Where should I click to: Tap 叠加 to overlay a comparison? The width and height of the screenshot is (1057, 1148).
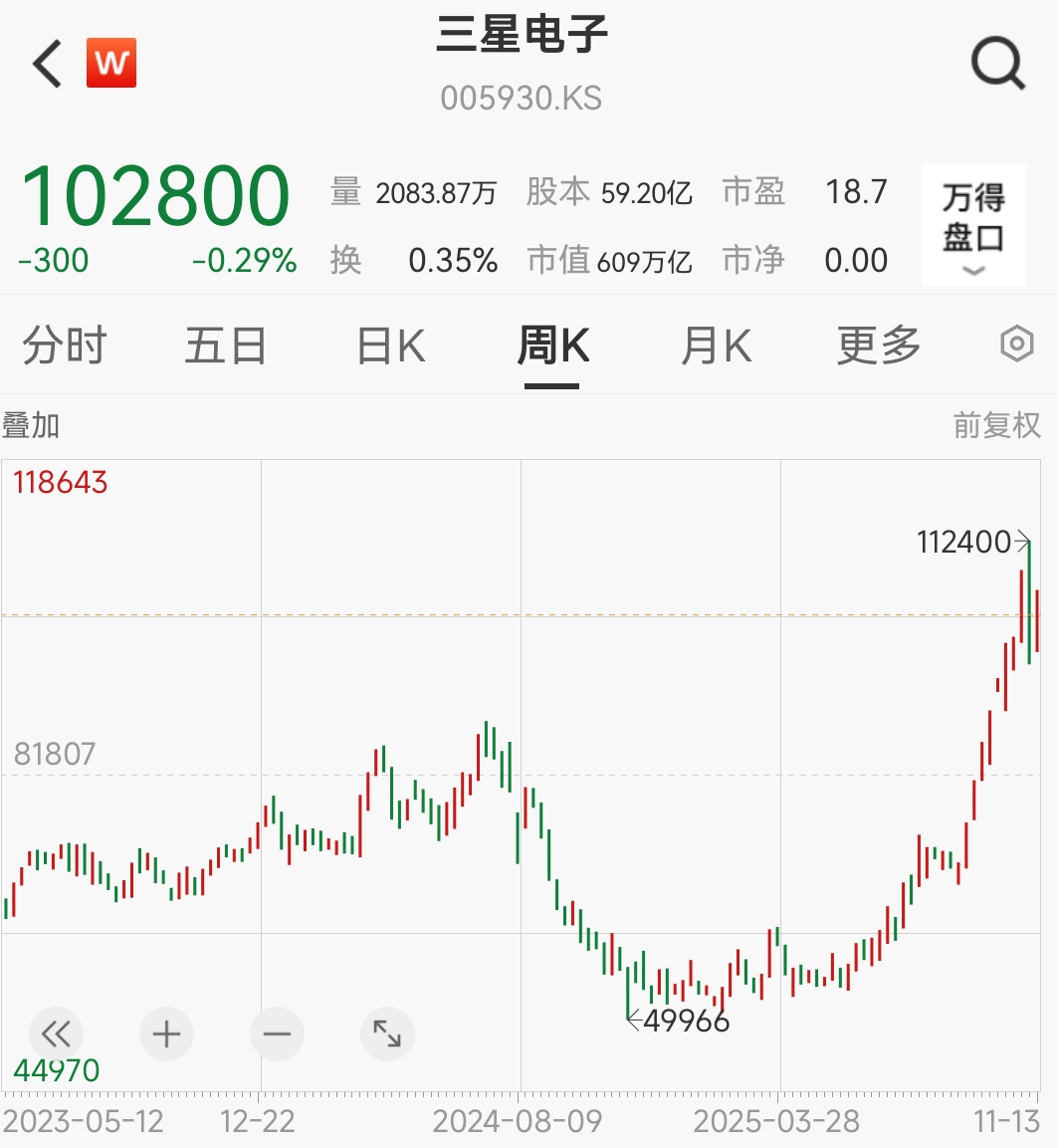pyautogui.click(x=32, y=426)
